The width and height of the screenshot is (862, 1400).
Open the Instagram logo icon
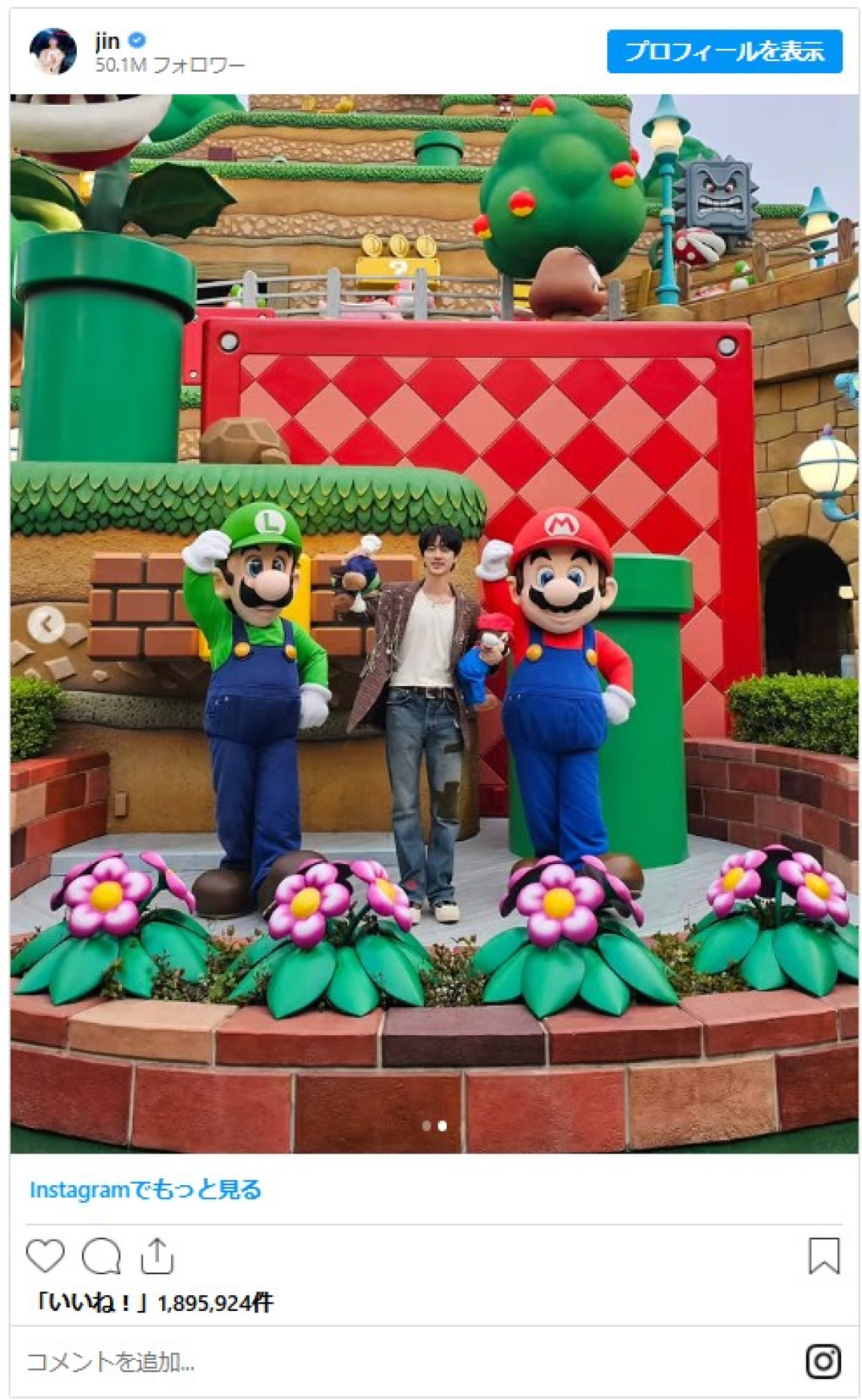coord(823,1361)
